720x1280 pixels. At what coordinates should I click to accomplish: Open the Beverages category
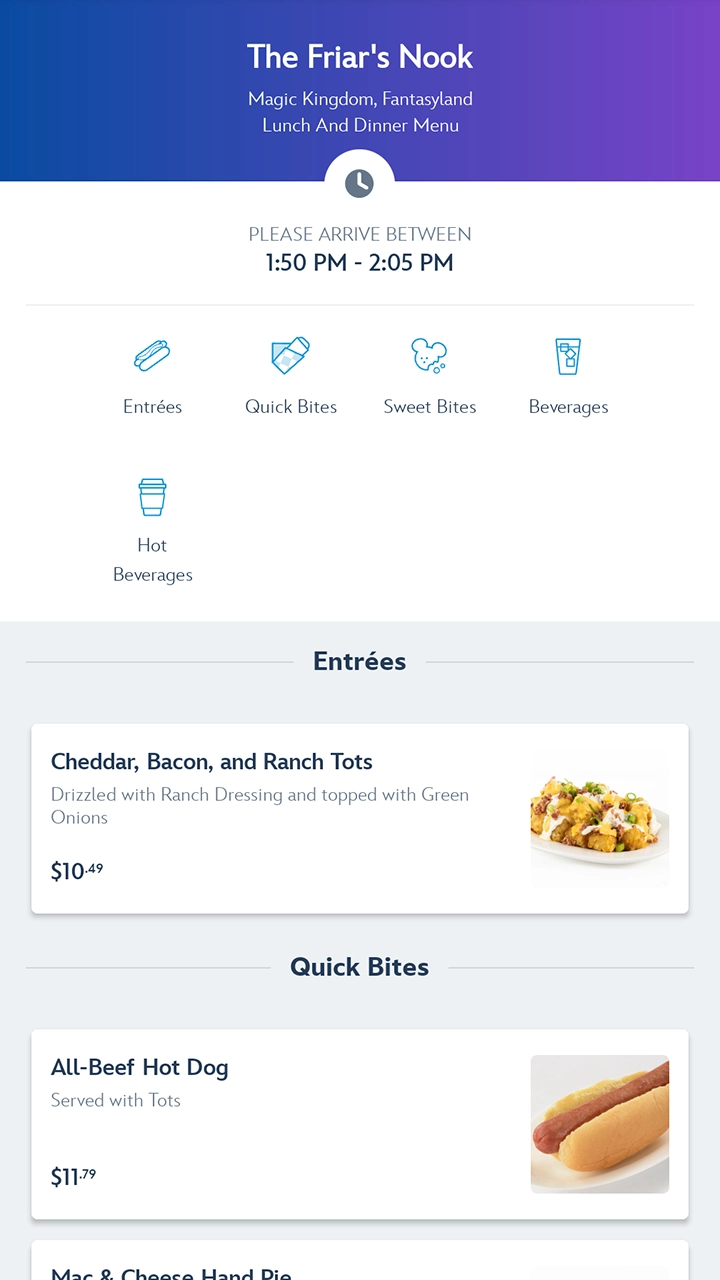pos(568,376)
